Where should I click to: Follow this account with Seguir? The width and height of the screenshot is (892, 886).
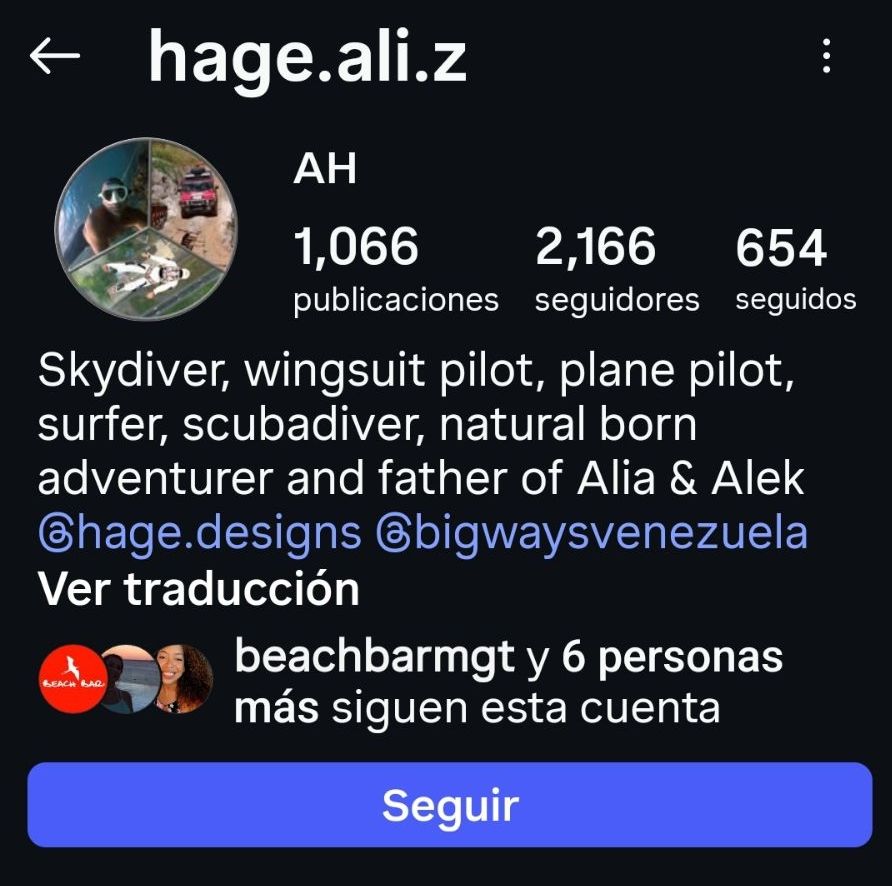coord(450,805)
